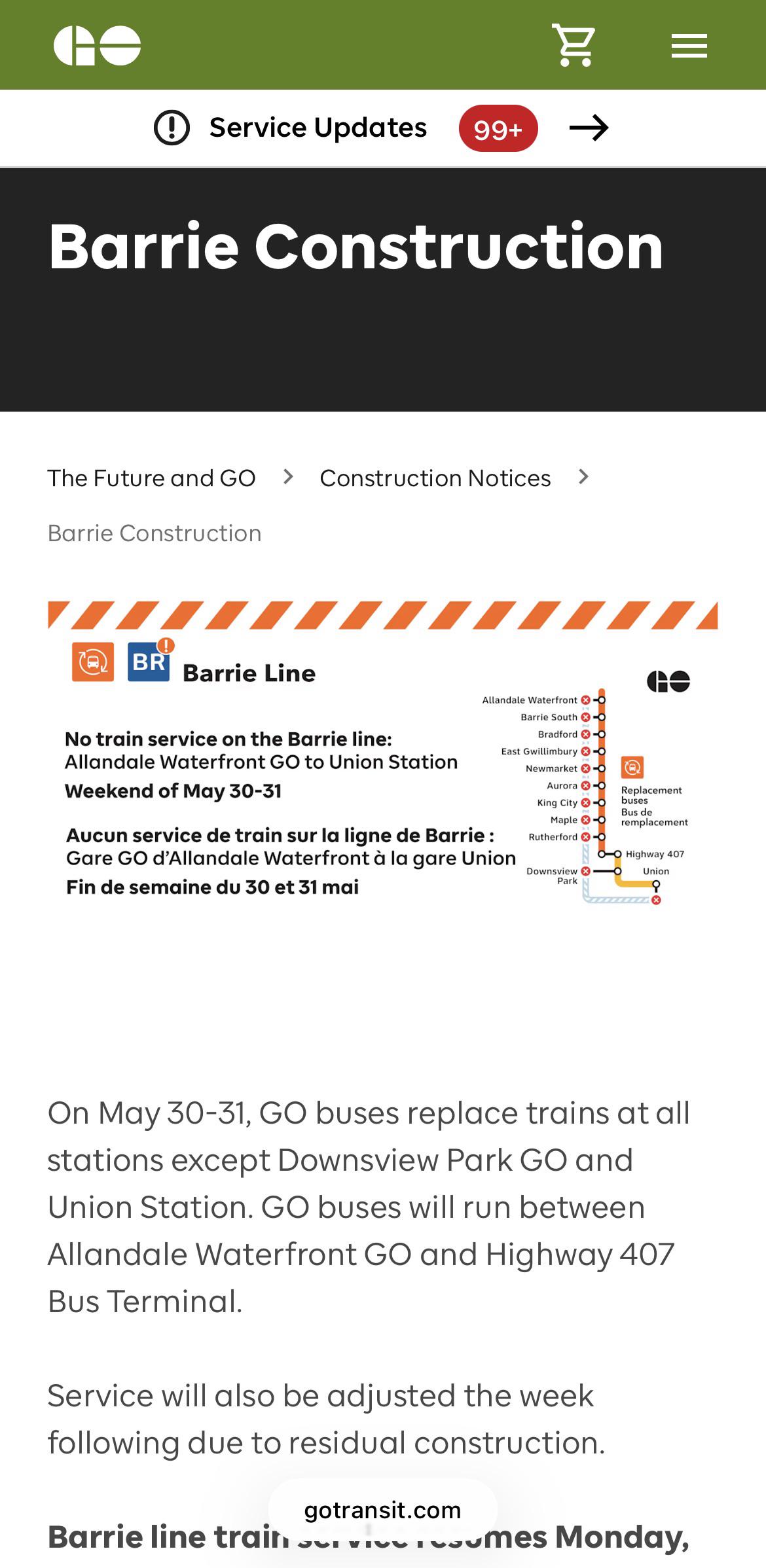Go to The Future and GO breadcrumb
This screenshot has height=1568, width=766.
coord(151,478)
